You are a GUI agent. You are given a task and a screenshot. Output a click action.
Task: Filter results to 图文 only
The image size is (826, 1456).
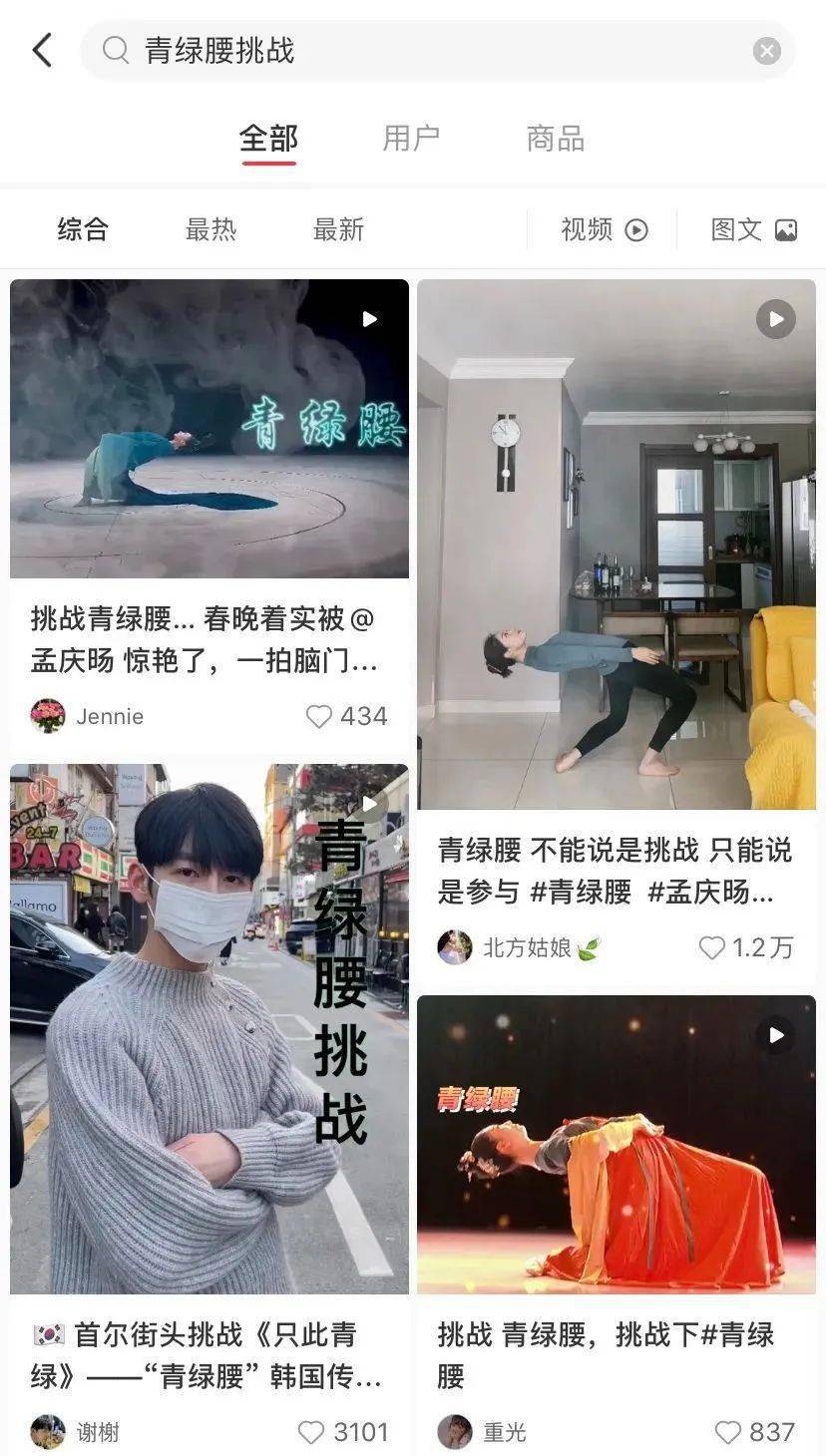point(753,230)
